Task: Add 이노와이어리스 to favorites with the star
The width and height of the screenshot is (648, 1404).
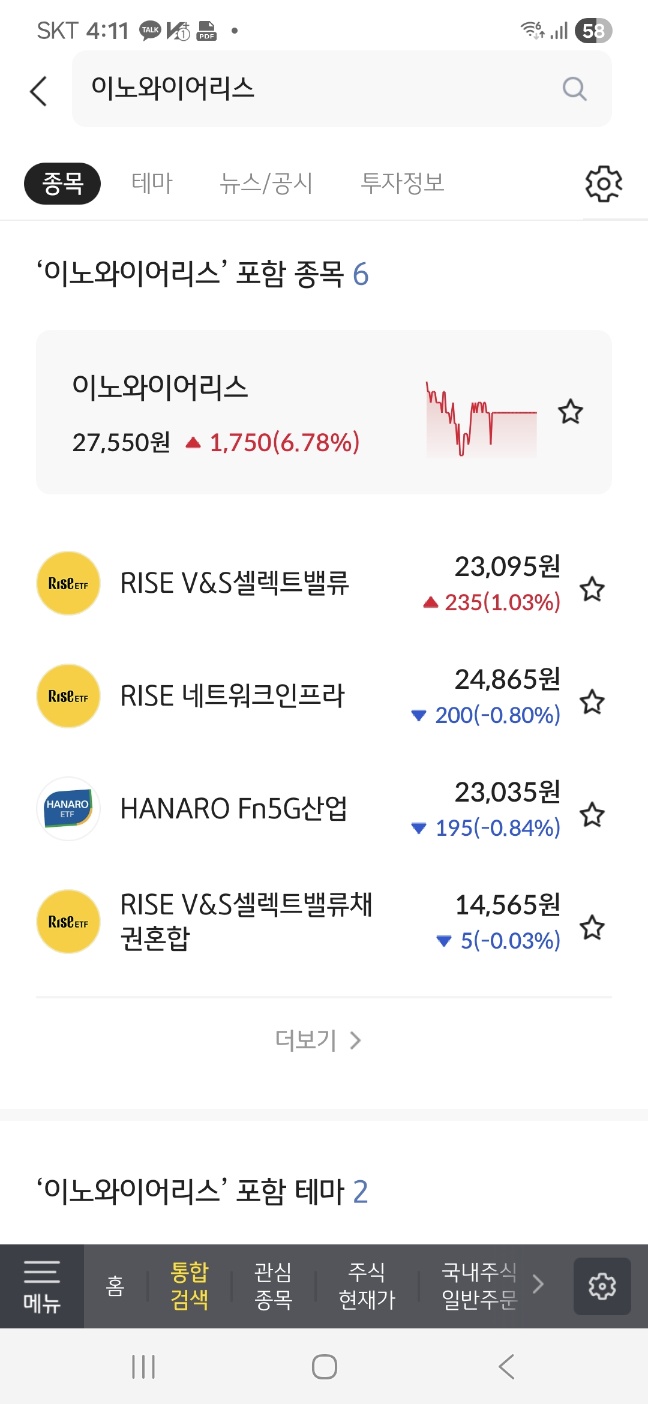Action: coord(570,411)
